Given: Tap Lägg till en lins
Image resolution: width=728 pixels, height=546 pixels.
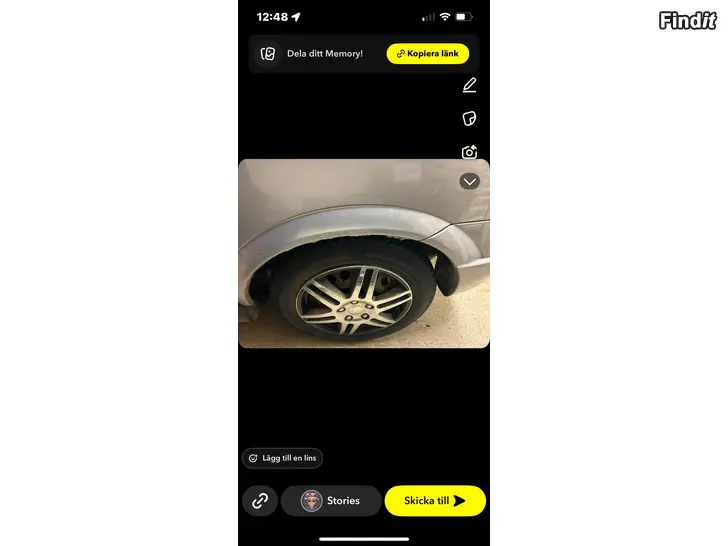Looking at the screenshot, I should (x=282, y=458).
